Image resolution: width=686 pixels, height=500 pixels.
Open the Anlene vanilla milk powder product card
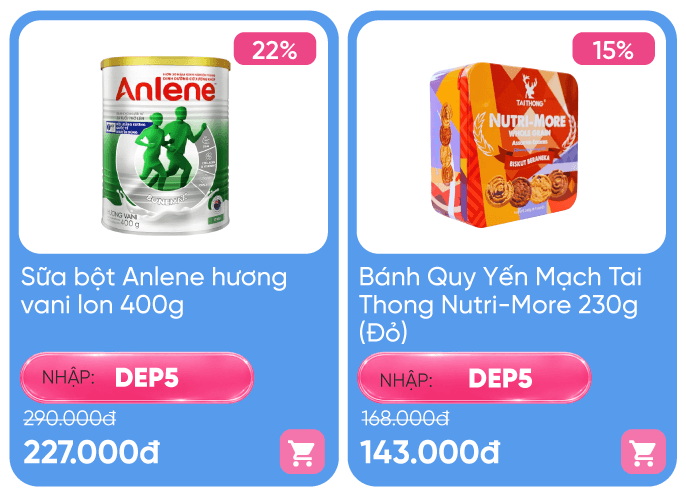point(173,140)
